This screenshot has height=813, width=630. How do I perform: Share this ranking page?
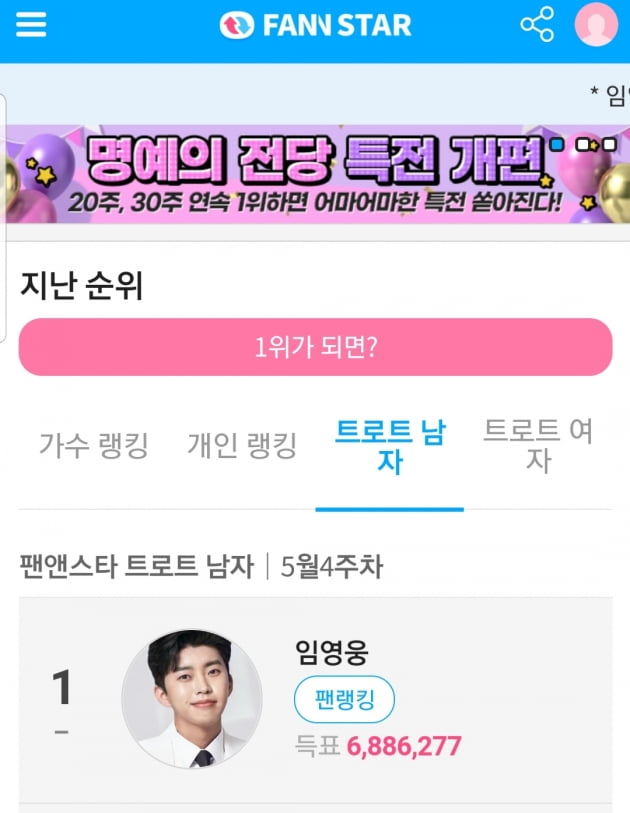537,25
